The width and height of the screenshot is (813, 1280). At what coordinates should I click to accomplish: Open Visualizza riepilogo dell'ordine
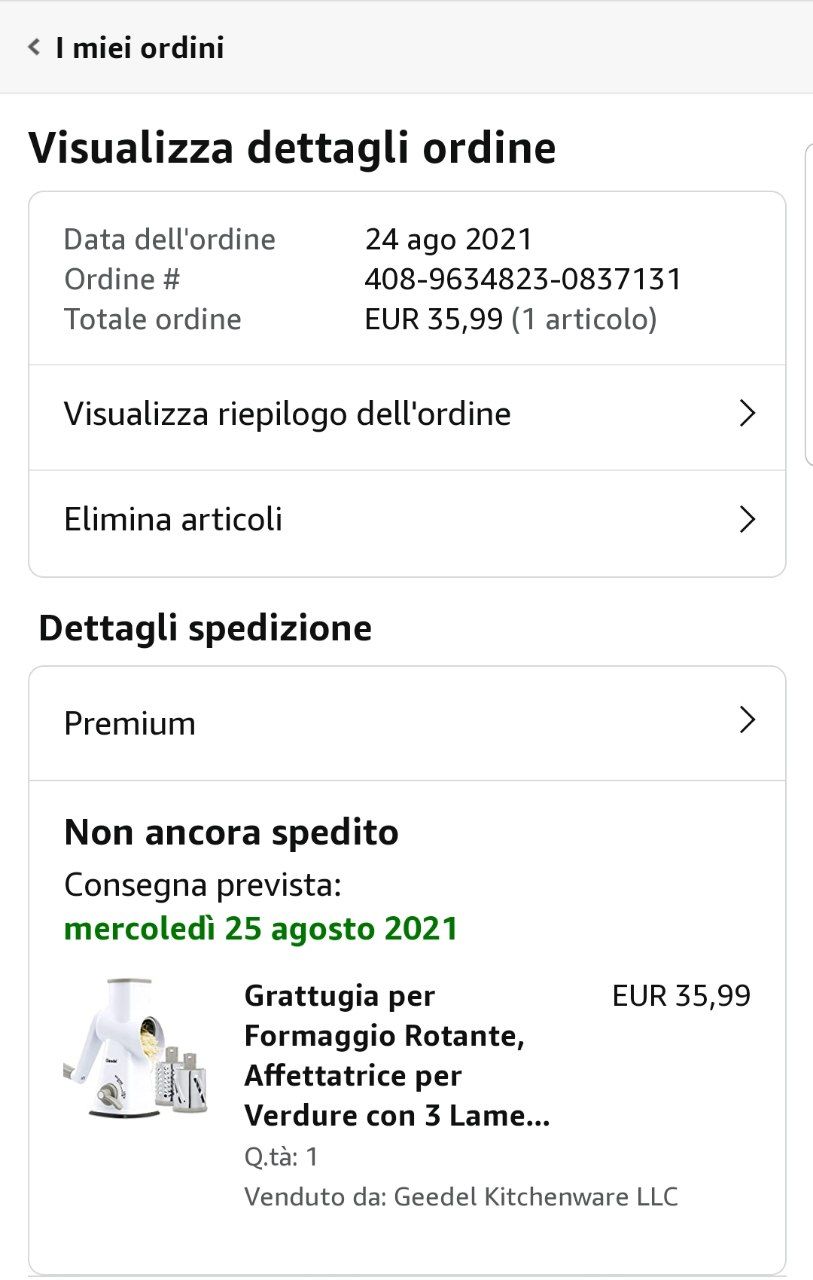click(407, 414)
